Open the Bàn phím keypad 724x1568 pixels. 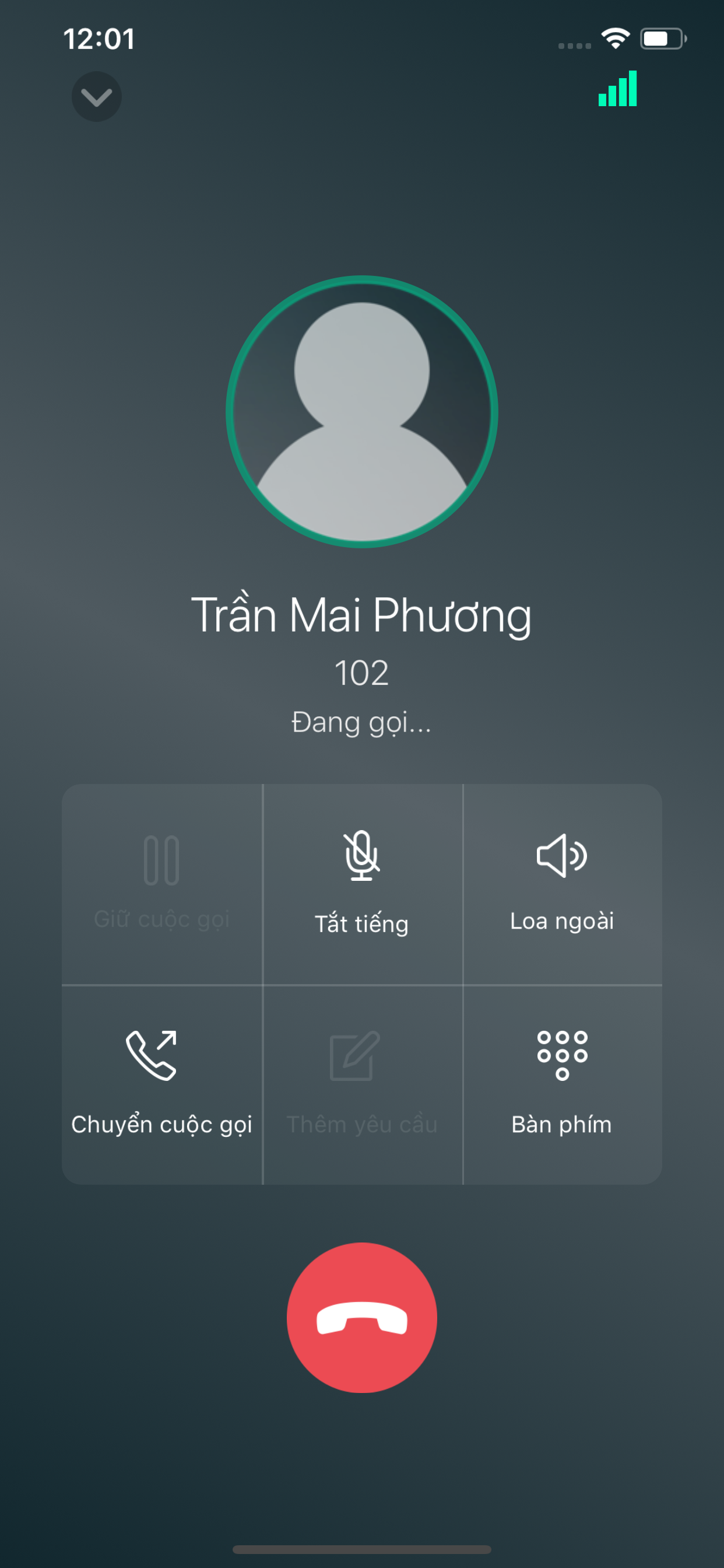(562, 1084)
